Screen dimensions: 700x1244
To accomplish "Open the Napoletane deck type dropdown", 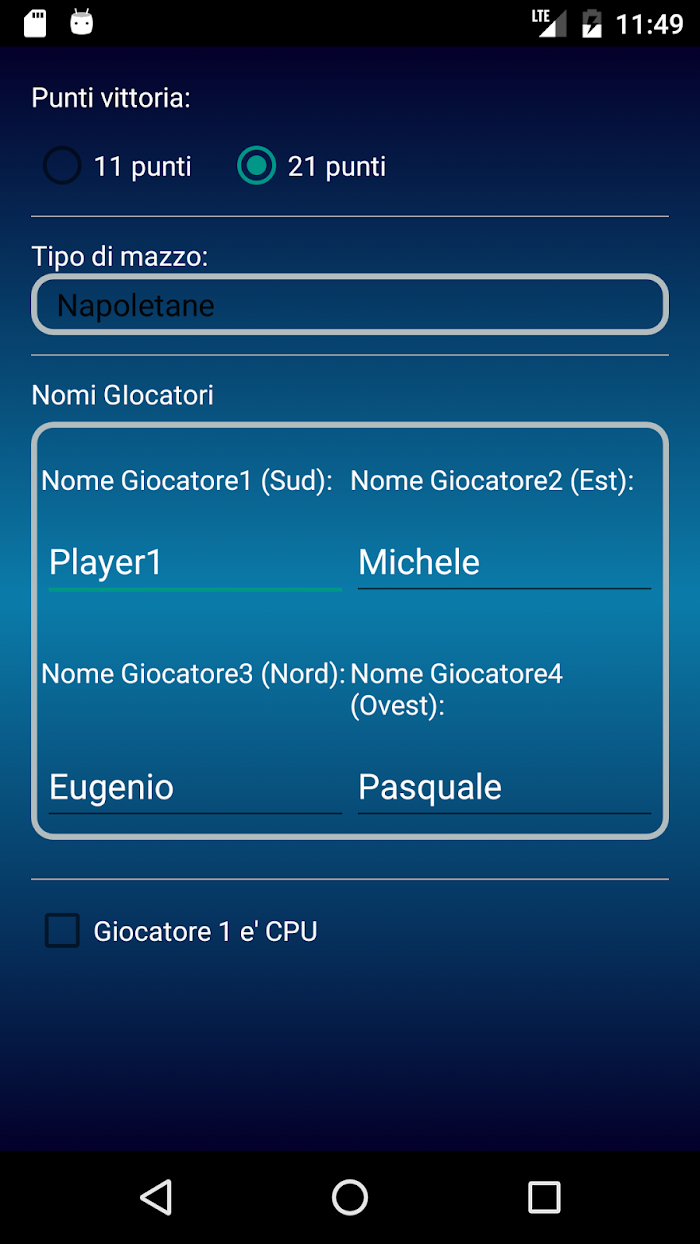I will click(x=350, y=305).
